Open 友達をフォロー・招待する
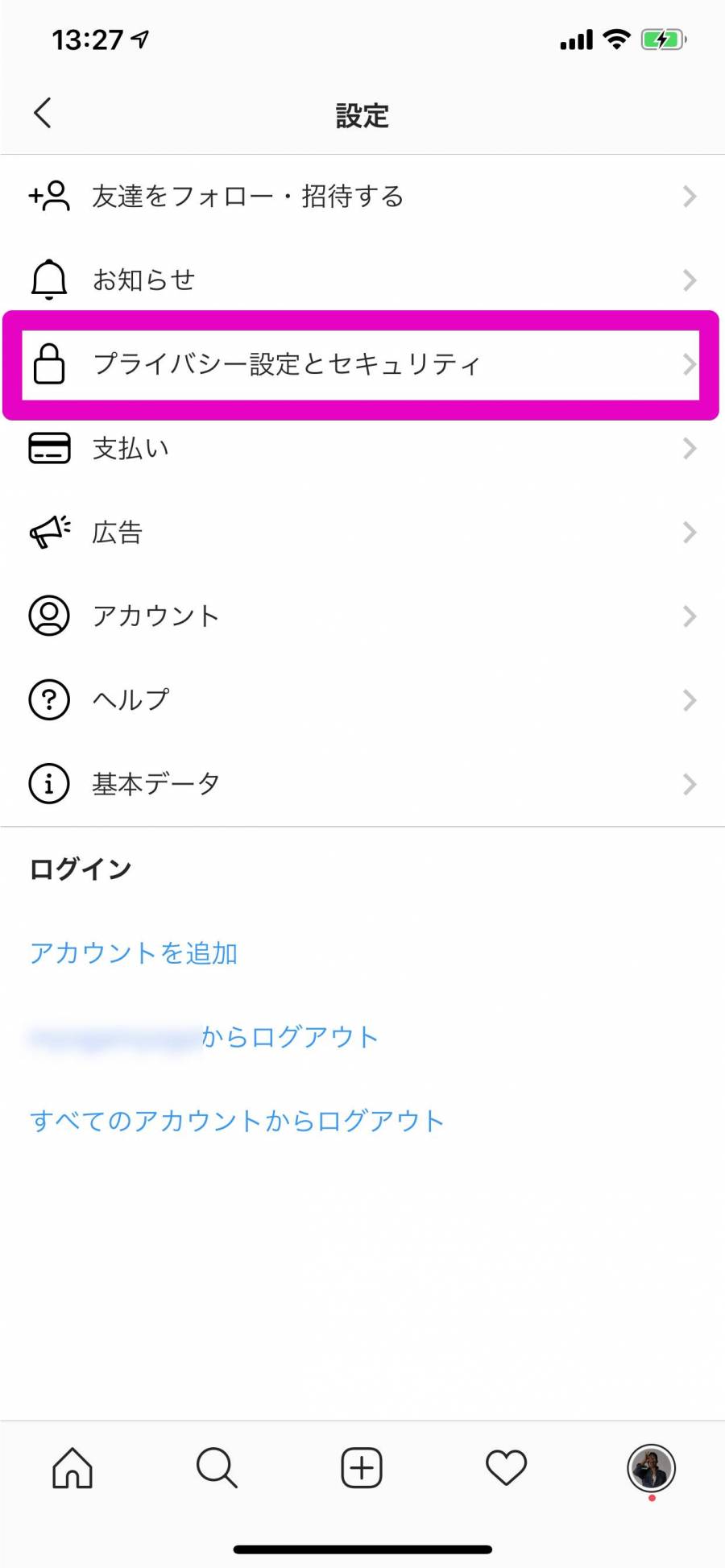The width and height of the screenshot is (725, 1568). click(362, 197)
